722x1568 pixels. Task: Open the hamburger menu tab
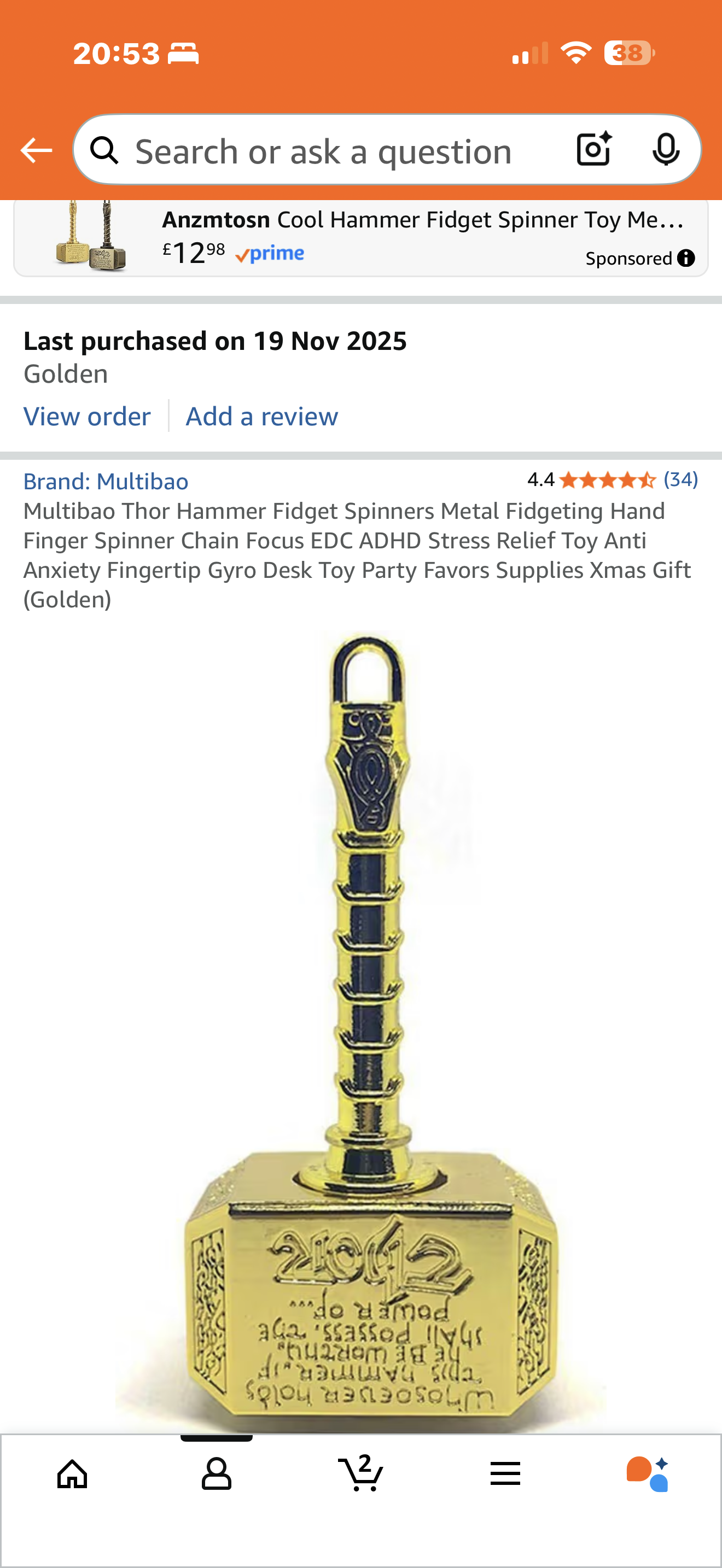[505, 1473]
